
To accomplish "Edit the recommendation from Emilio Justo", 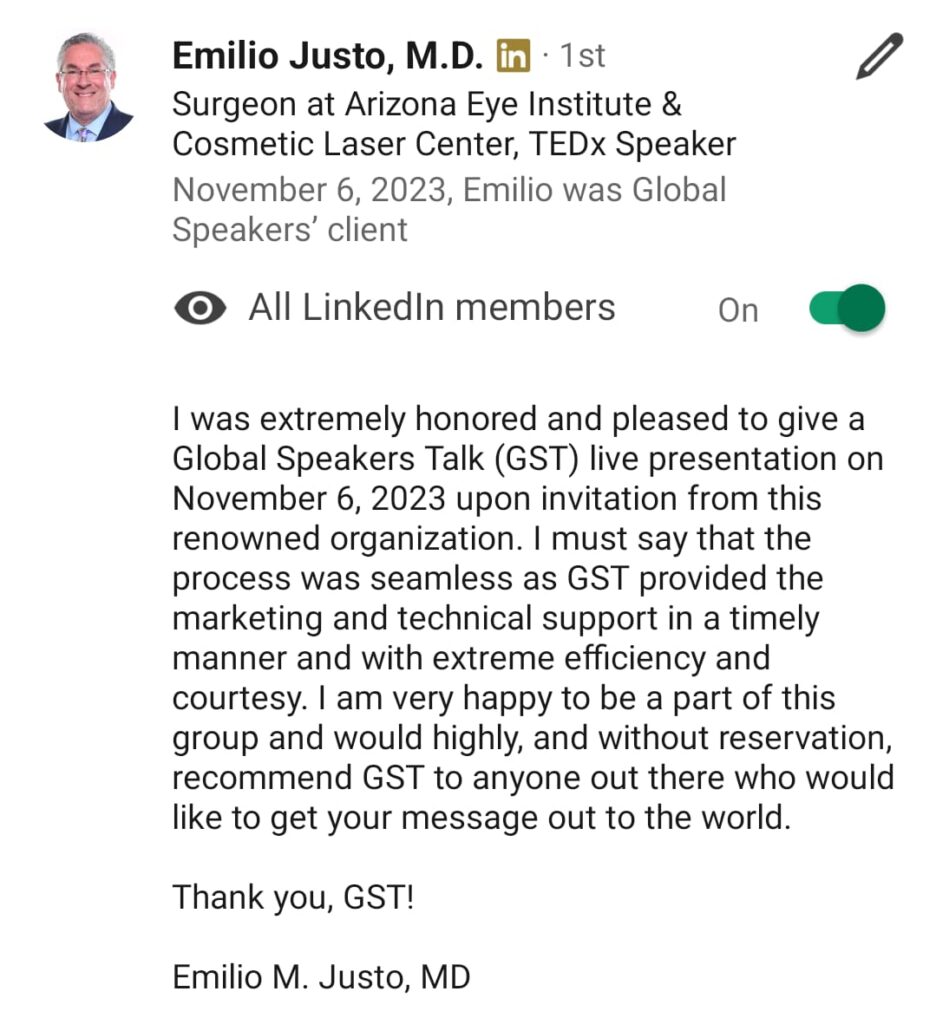I will tap(879, 56).
